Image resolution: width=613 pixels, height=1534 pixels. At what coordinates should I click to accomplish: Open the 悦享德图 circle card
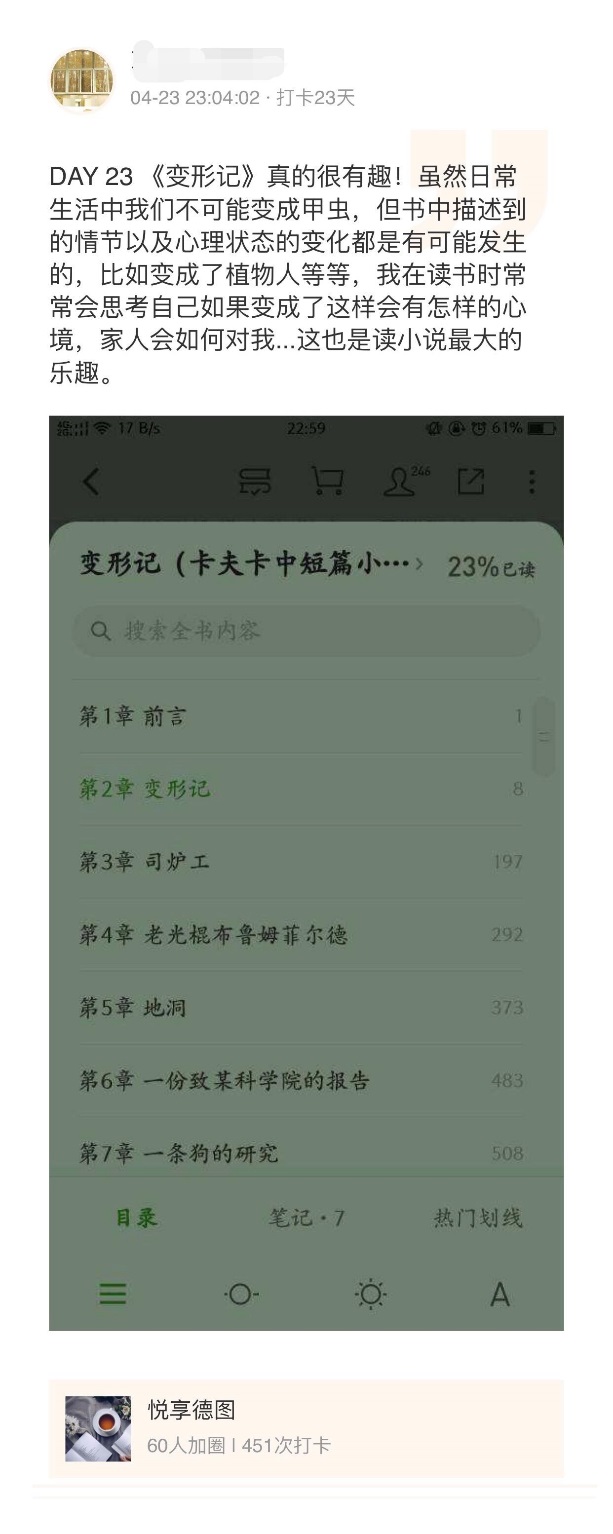click(x=306, y=1428)
